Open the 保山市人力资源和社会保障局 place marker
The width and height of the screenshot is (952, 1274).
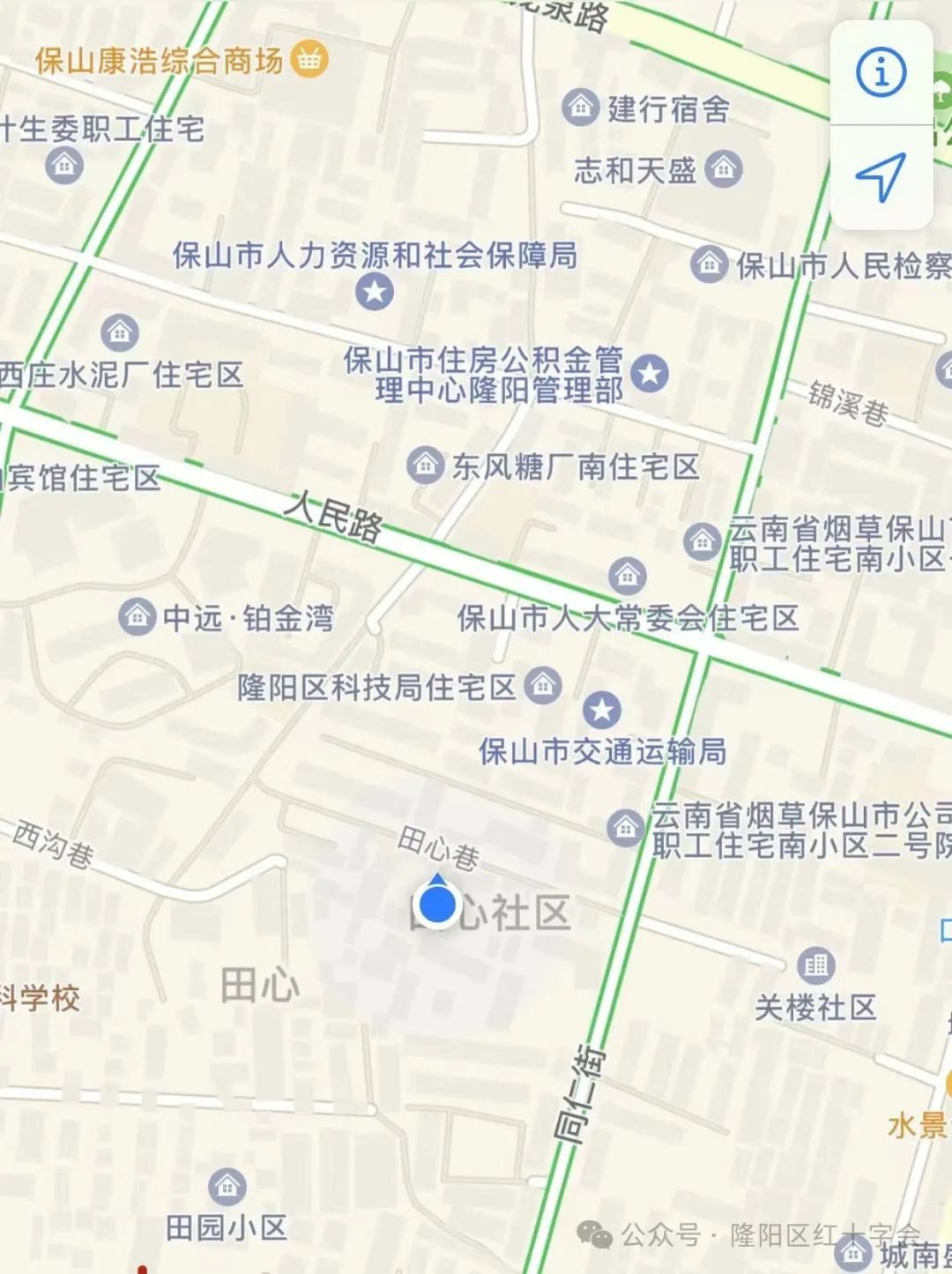(x=375, y=291)
